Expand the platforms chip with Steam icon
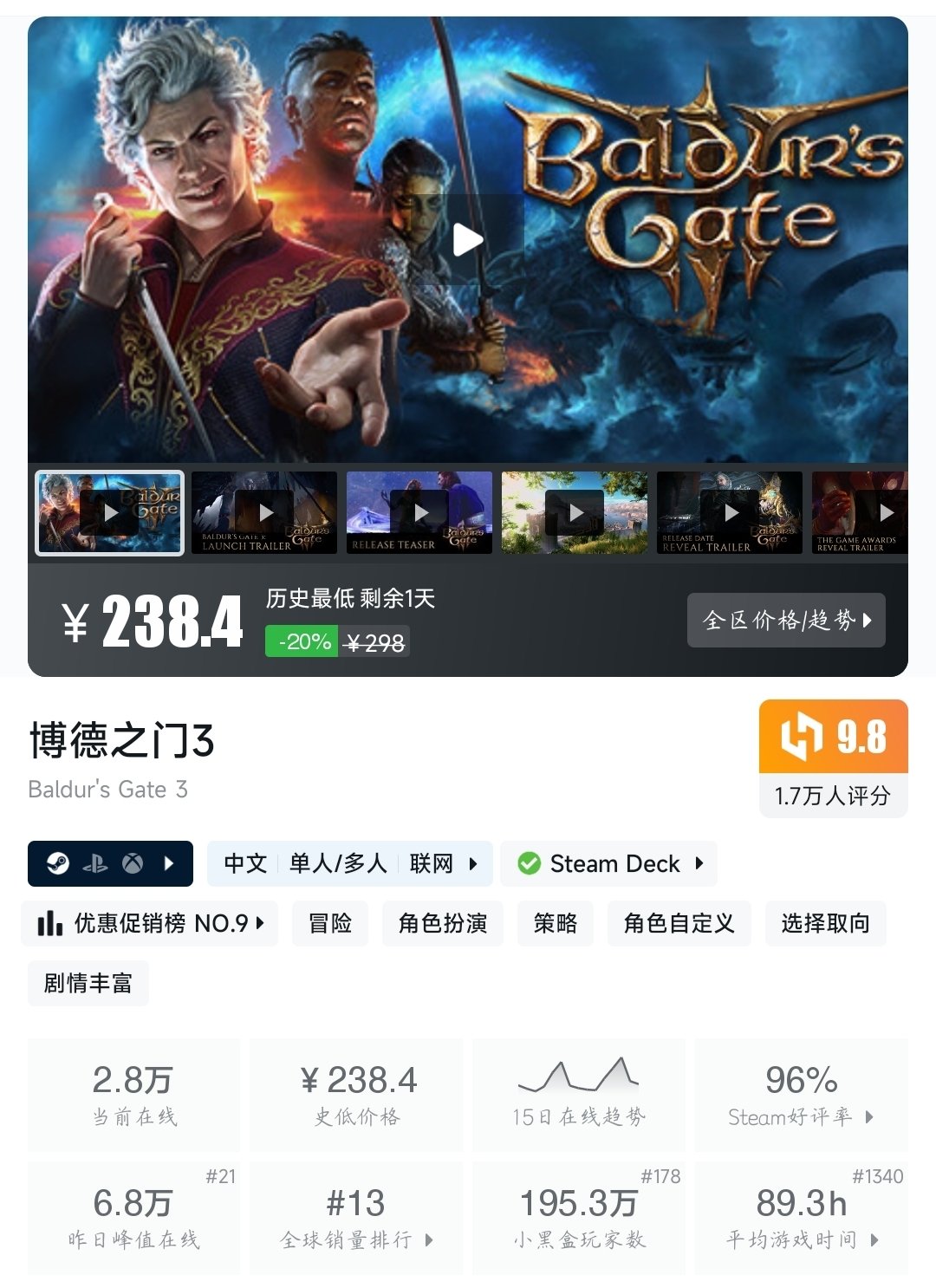The image size is (936, 1288). coord(110,863)
